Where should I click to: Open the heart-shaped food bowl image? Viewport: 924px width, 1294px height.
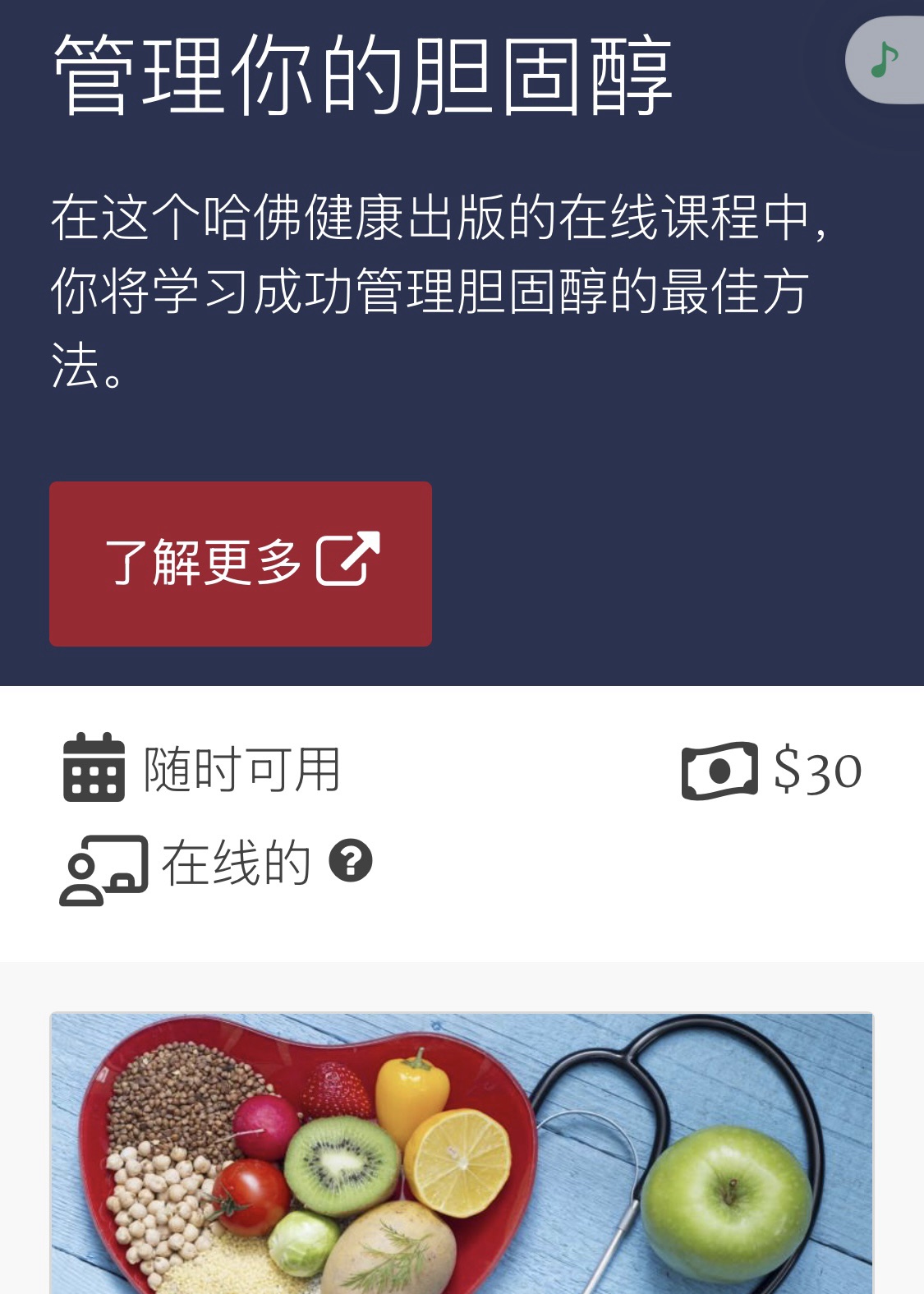(462, 1153)
